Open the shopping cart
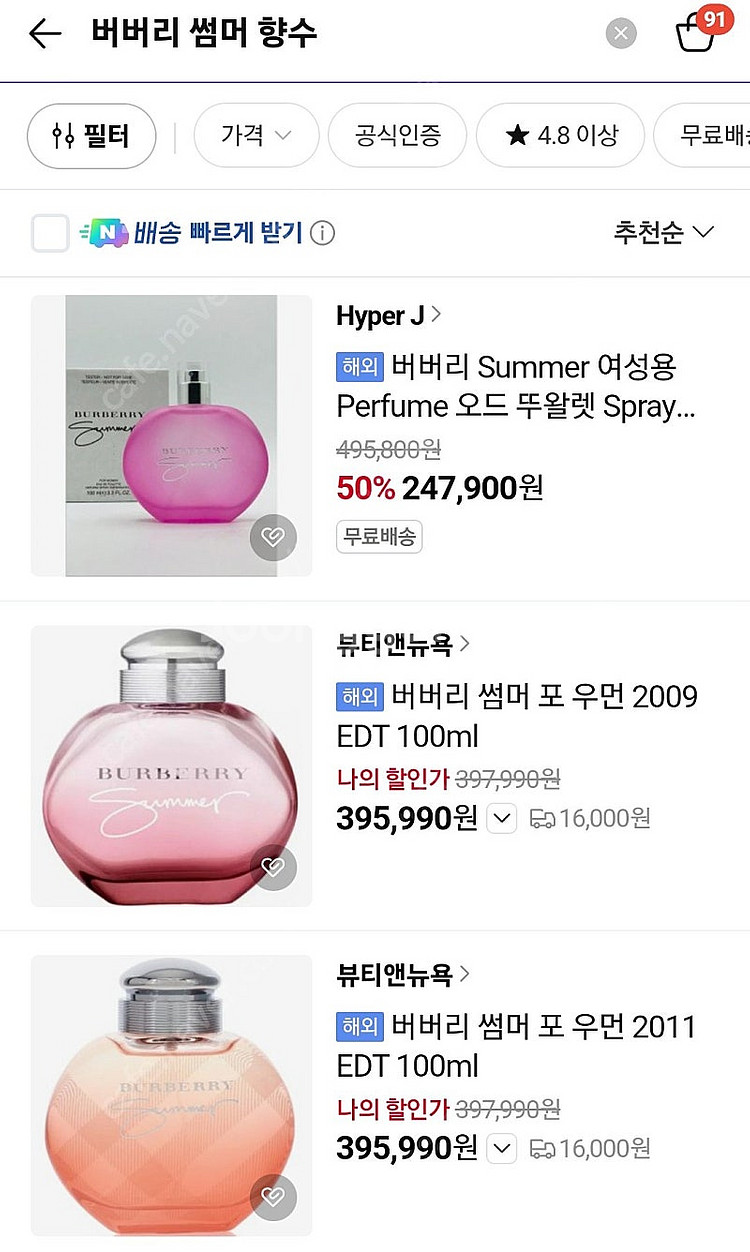The height and width of the screenshot is (1252, 750). coord(696,34)
